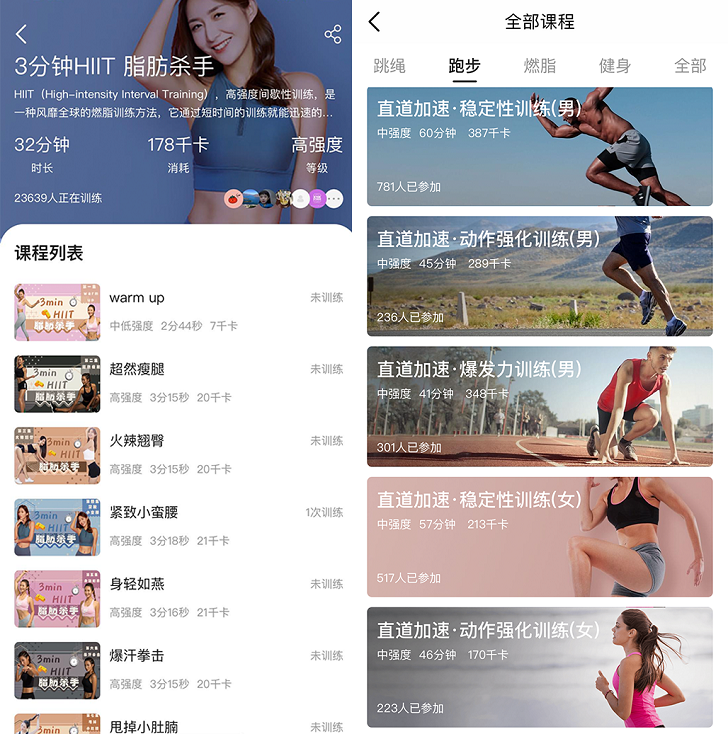728x734 pixels.
Task: Open 直道加速·动作强化训练(男) course card
Action: tap(540, 276)
